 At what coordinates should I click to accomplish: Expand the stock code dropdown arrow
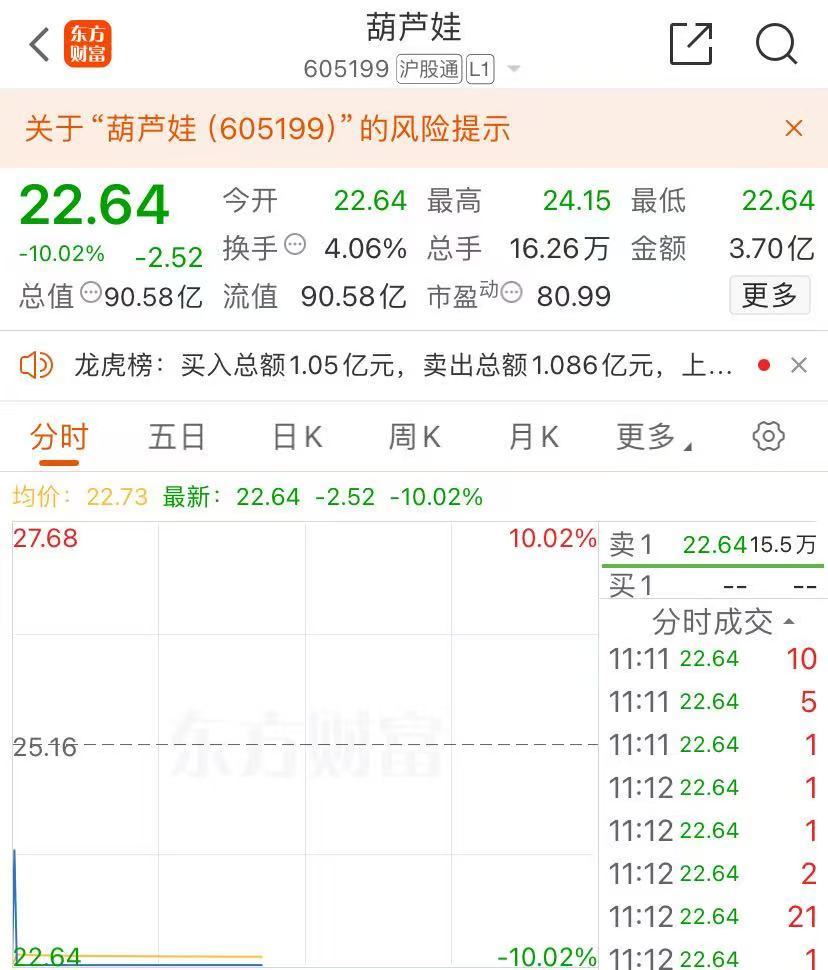point(514,70)
